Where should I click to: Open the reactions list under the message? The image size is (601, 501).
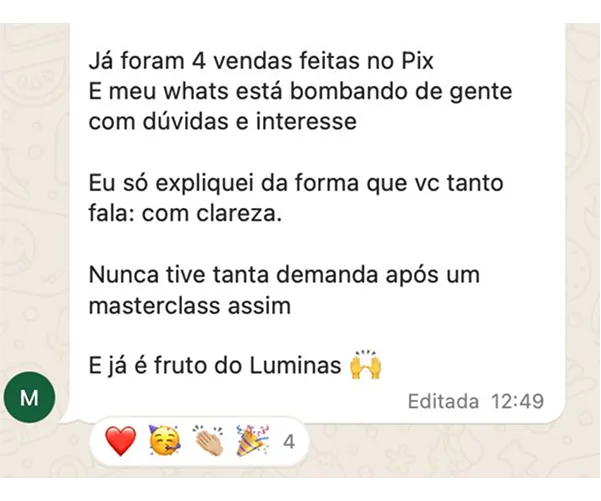point(199,441)
